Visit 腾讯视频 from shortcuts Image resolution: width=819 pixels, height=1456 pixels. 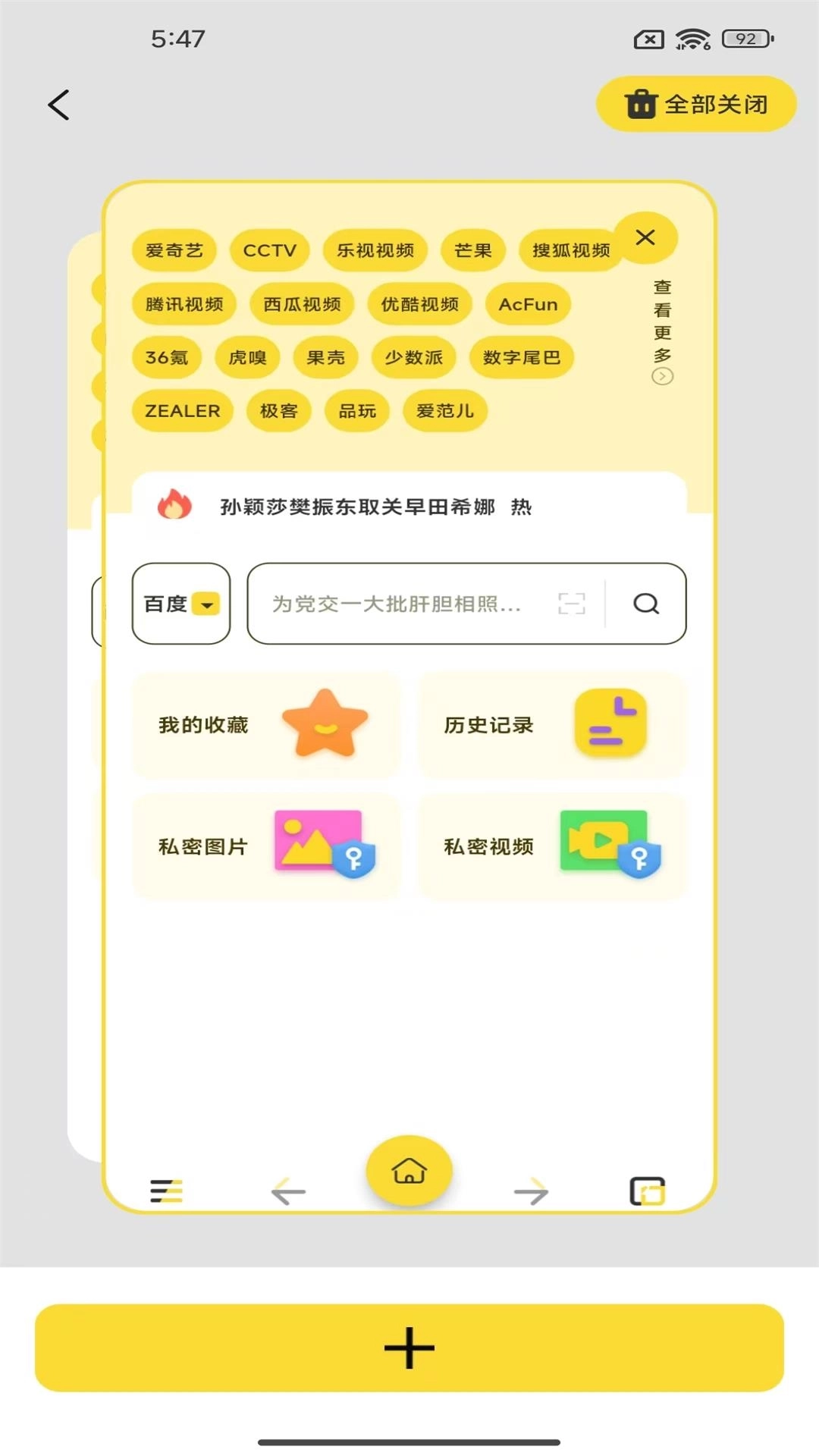point(184,303)
